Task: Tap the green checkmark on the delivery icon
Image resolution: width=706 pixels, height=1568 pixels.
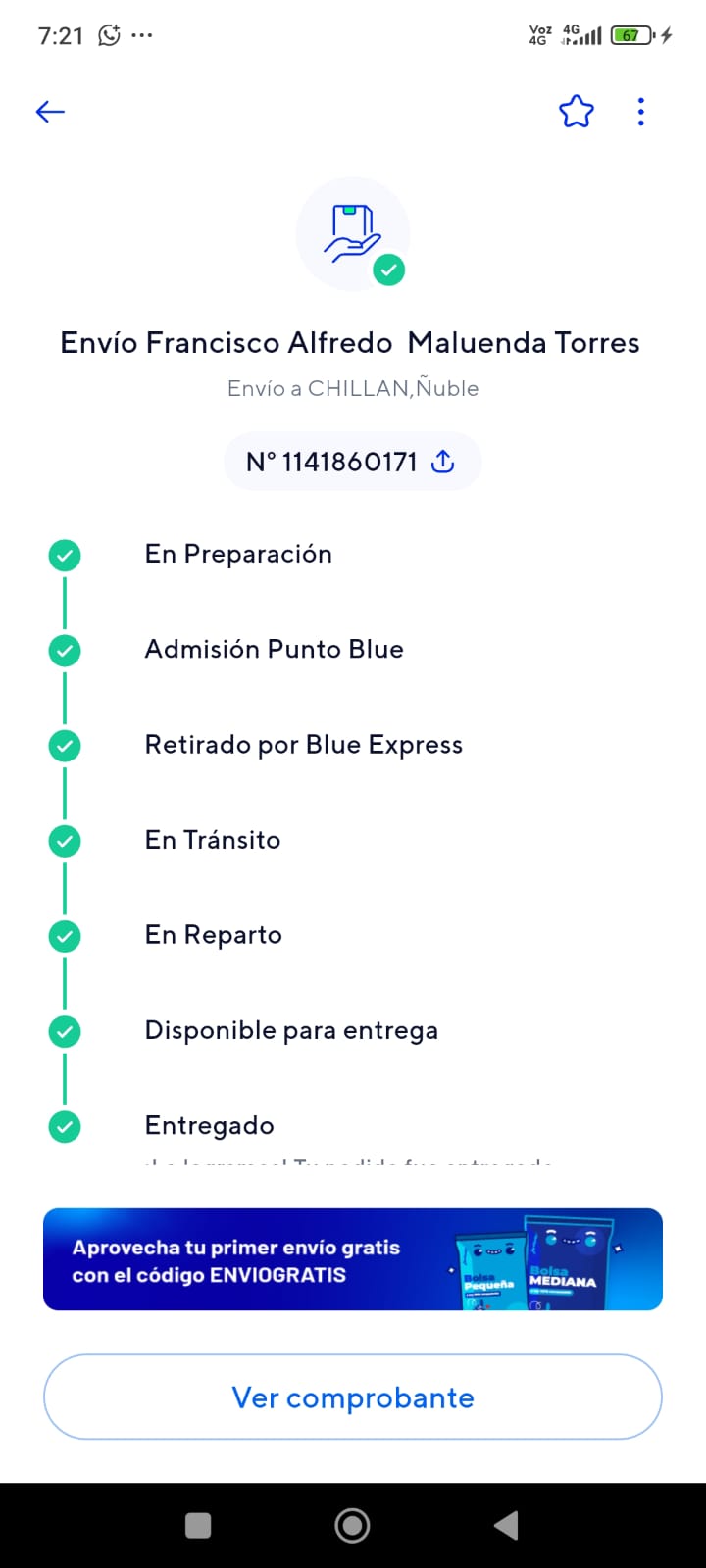Action: [x=389, y=269]
